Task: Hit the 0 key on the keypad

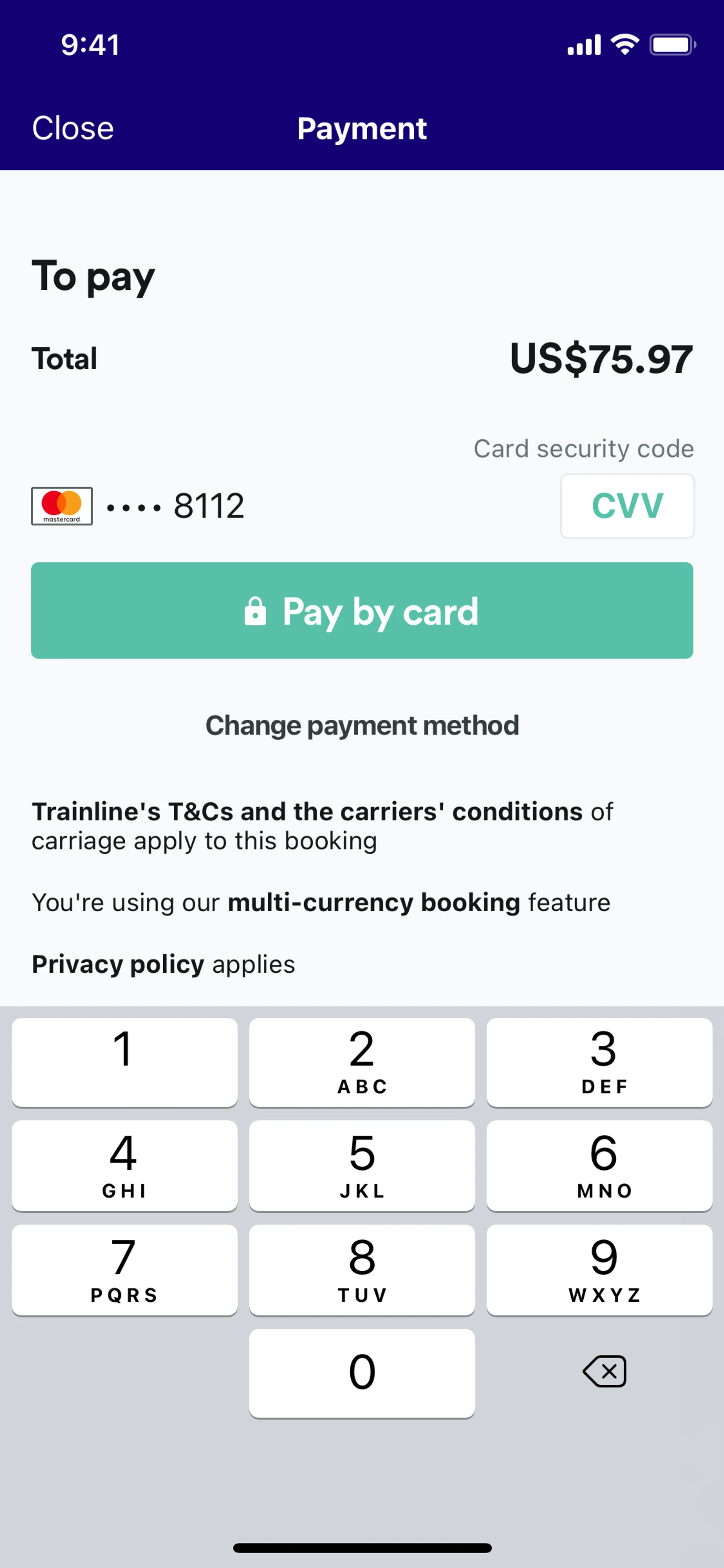Action: [x=362, y=1373]
